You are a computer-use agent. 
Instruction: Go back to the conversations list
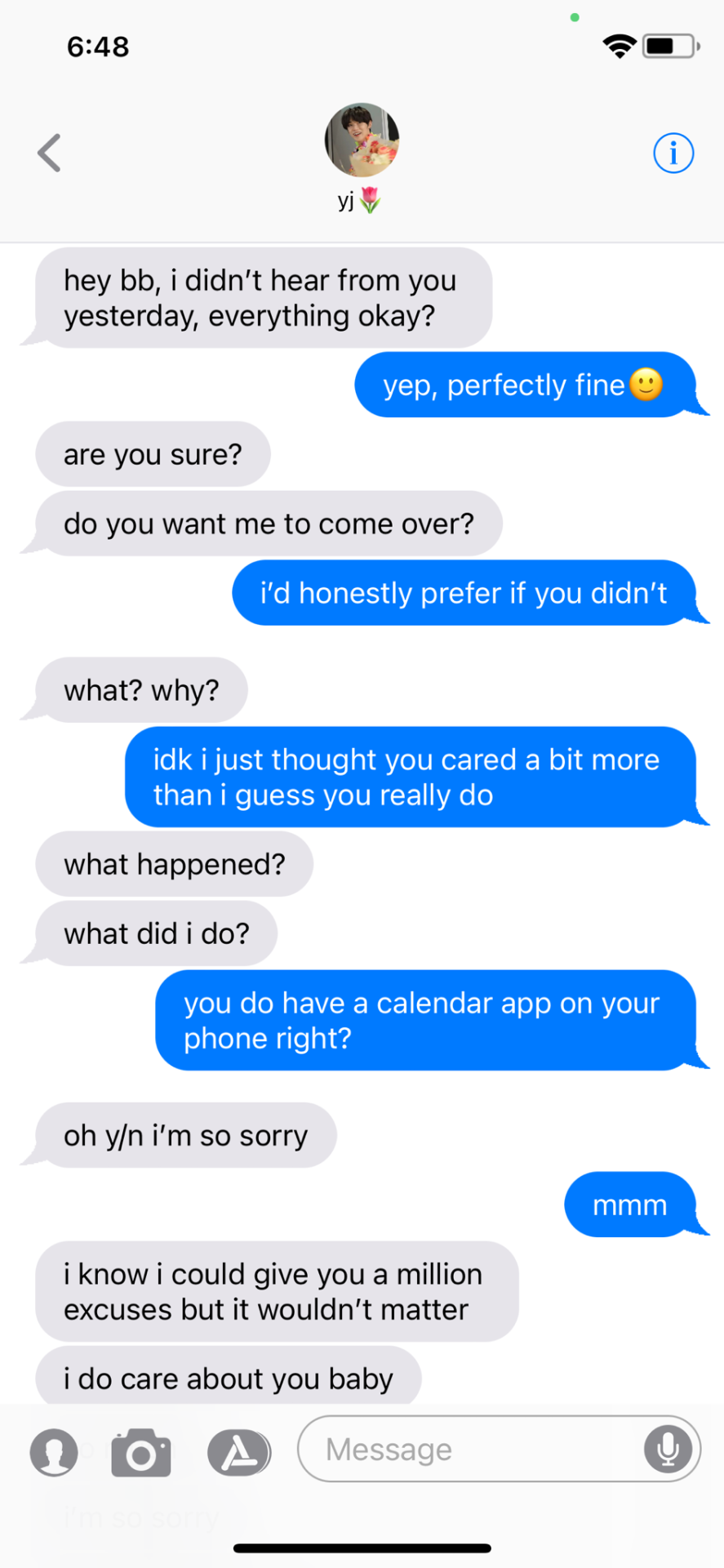coord(49,153)
